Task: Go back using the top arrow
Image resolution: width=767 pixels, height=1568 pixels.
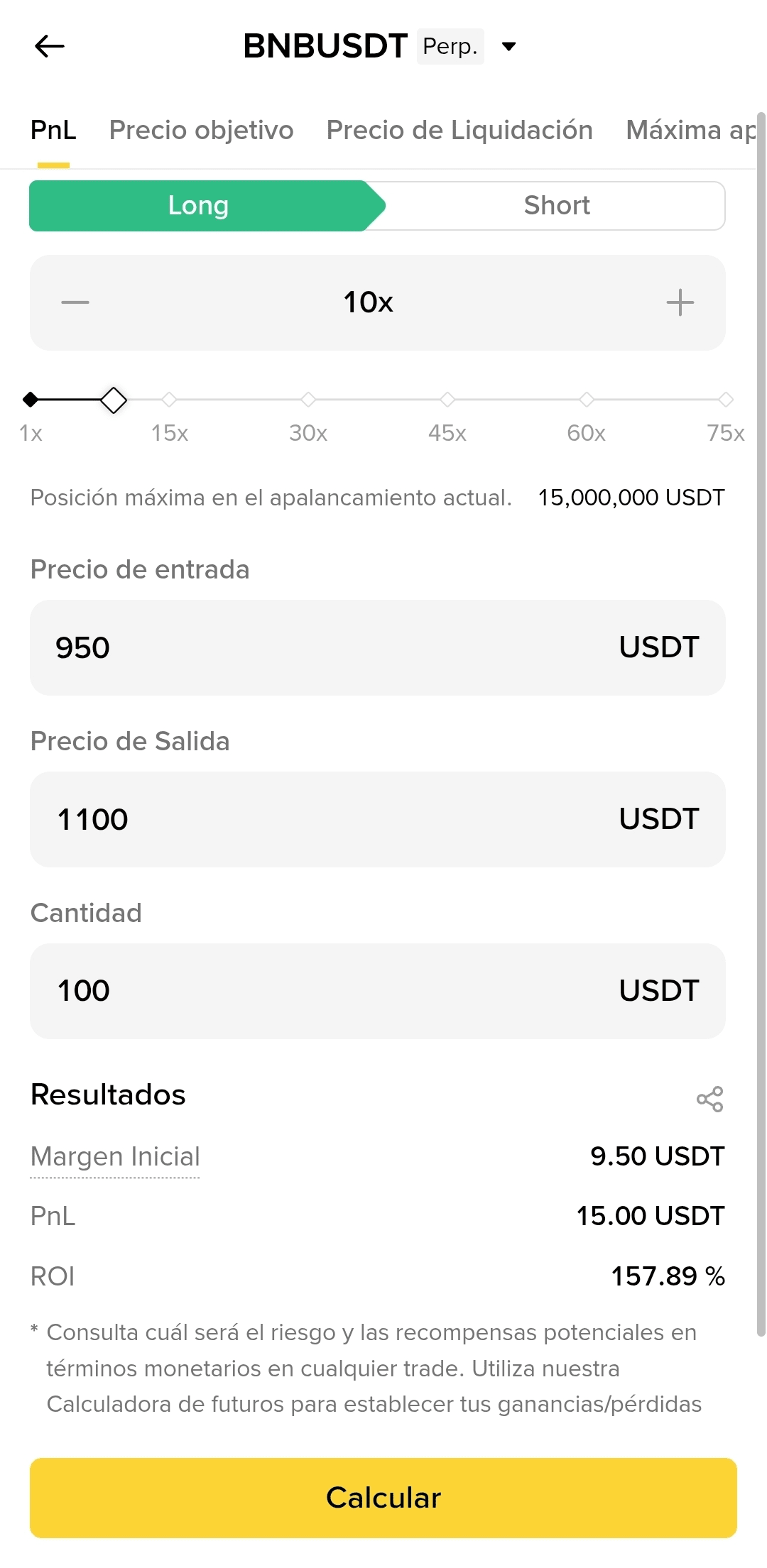Action: click(x=50, y=47)
